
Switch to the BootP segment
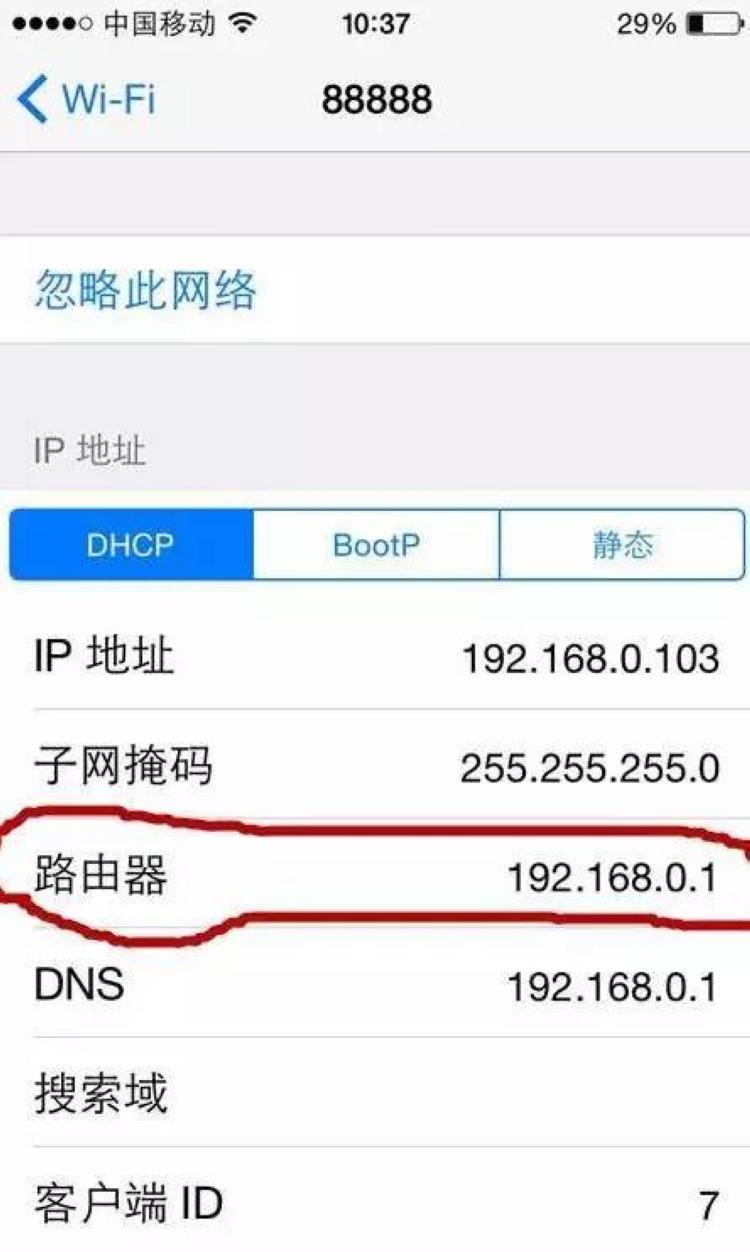pos(376,545)
